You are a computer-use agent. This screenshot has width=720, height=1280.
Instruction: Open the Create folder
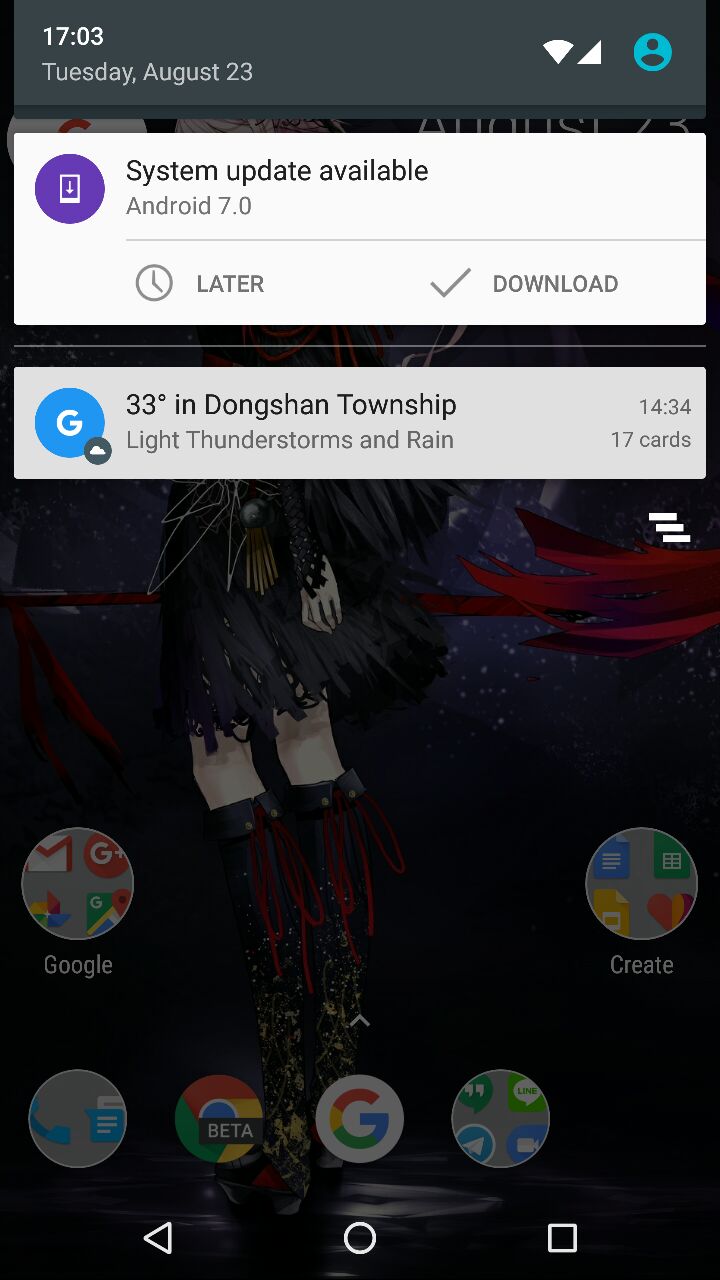point(641,884)
